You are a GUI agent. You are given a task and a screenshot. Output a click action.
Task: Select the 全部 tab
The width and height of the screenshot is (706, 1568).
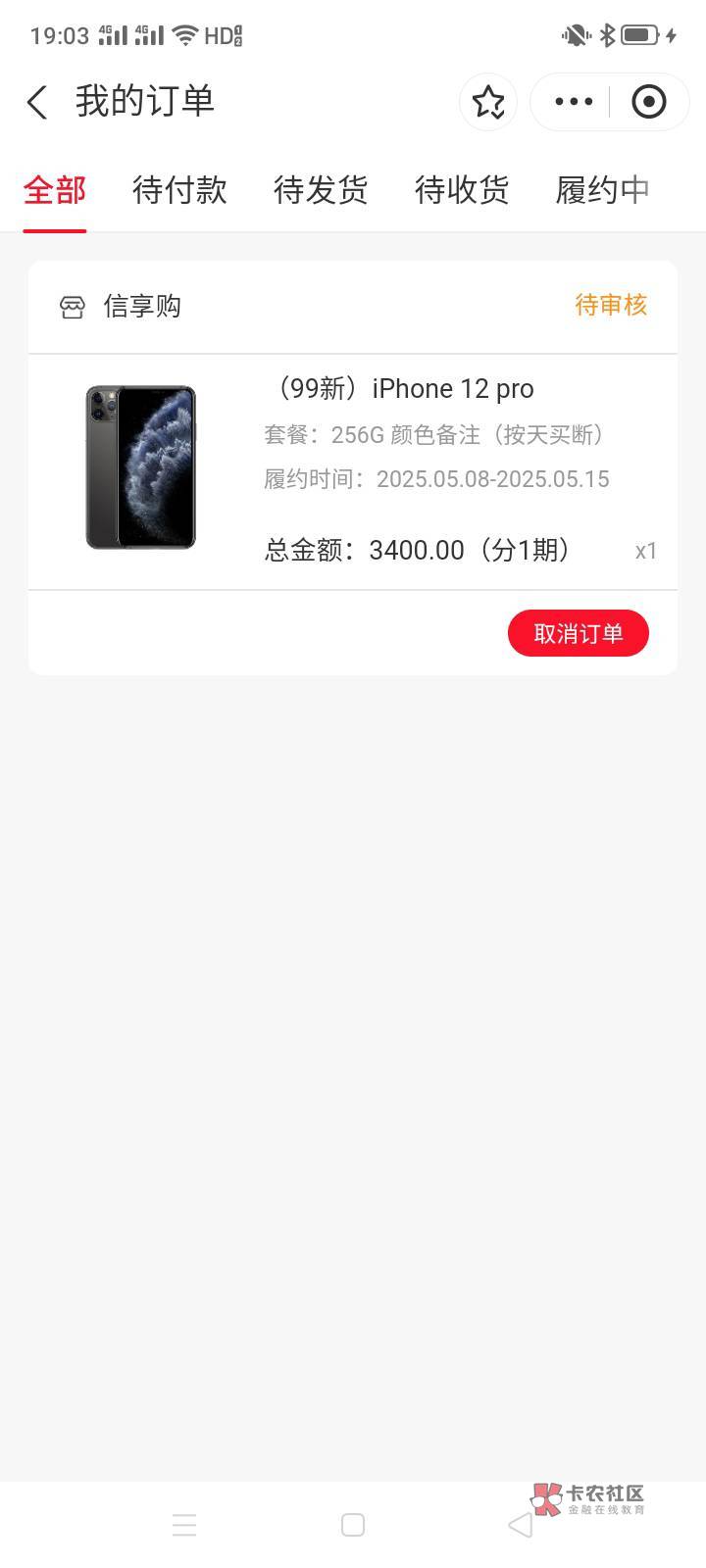(x=55, y=190)
